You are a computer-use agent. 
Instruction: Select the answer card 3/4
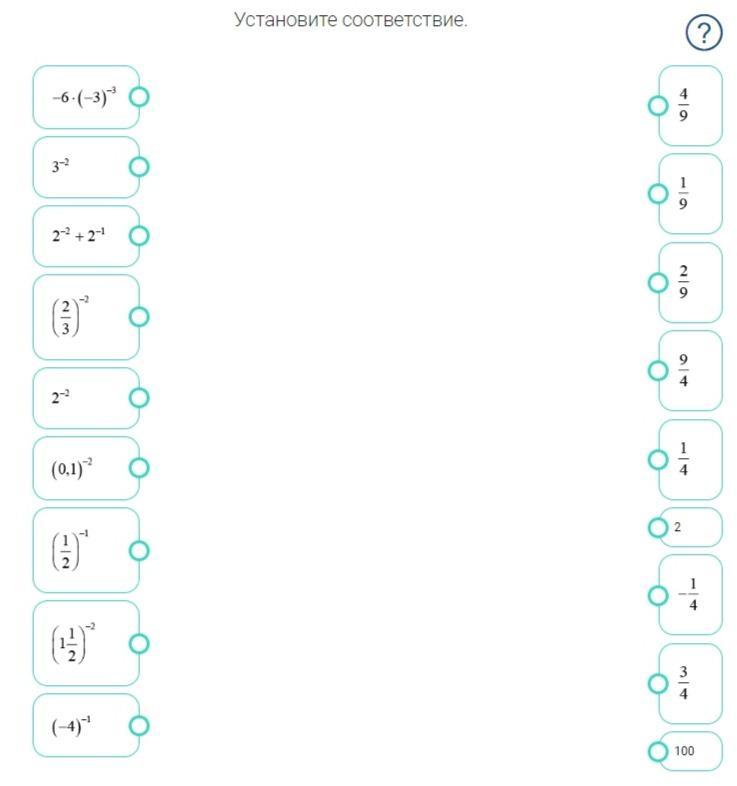(690, 683)
